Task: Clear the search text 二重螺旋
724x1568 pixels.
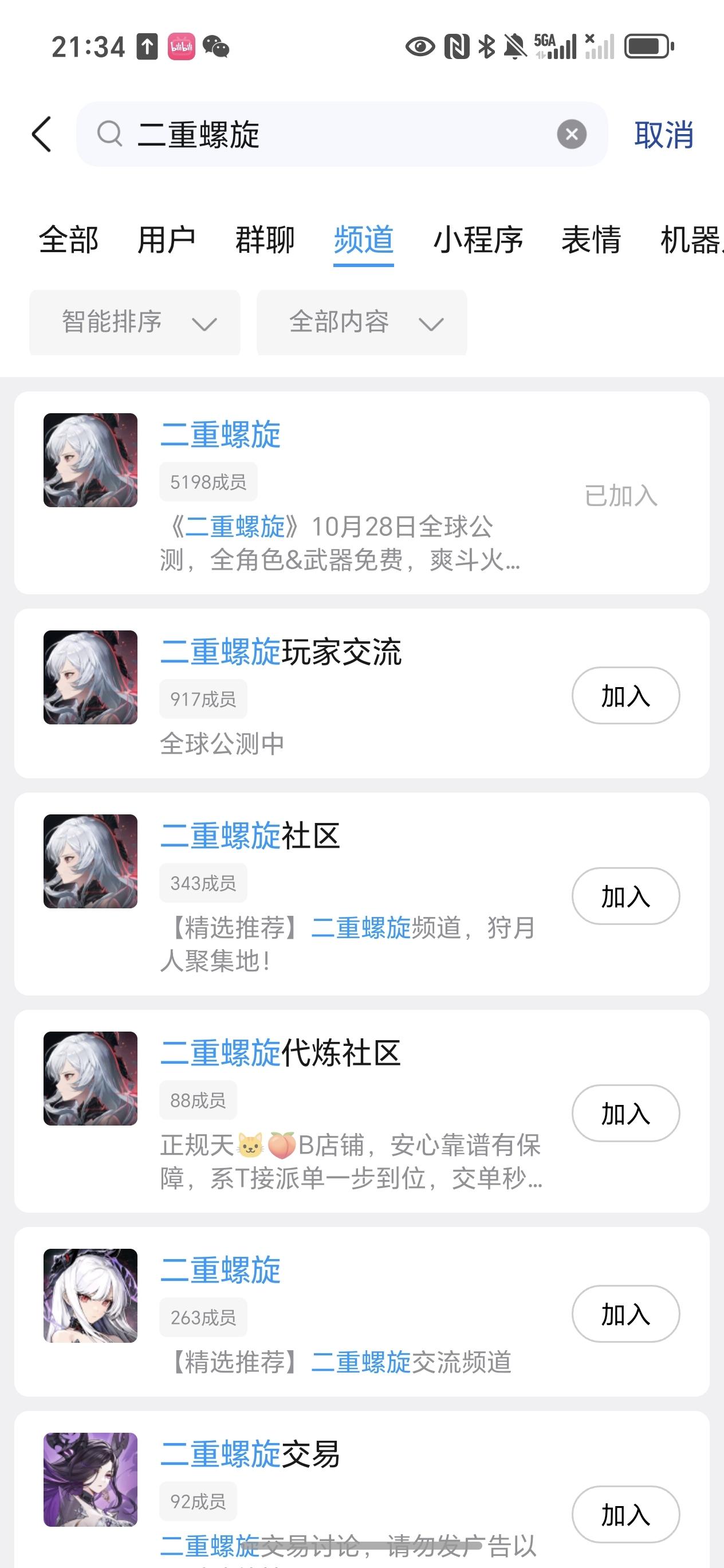Action: 571,134
